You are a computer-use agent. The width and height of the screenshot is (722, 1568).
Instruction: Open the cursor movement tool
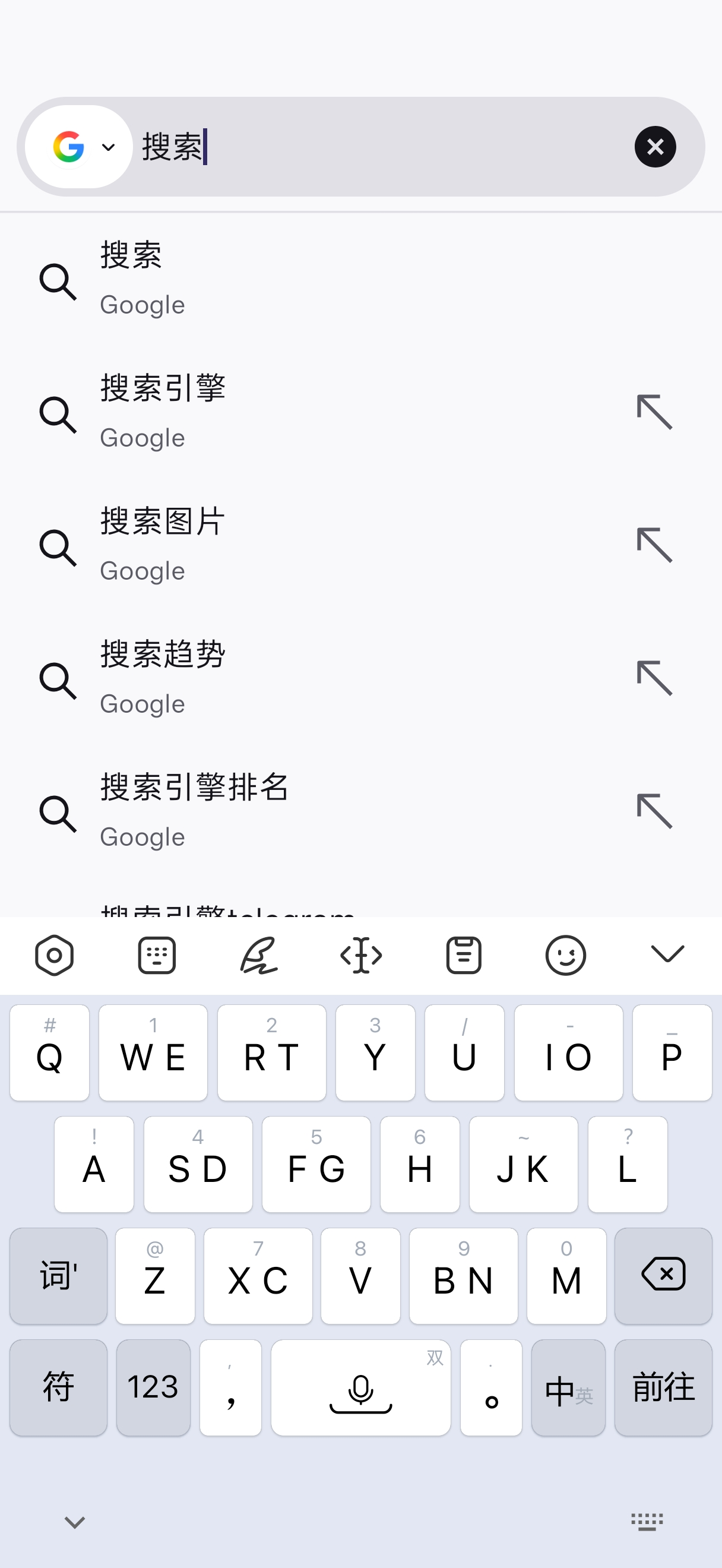pyautogui.click(x=360, y=954)
